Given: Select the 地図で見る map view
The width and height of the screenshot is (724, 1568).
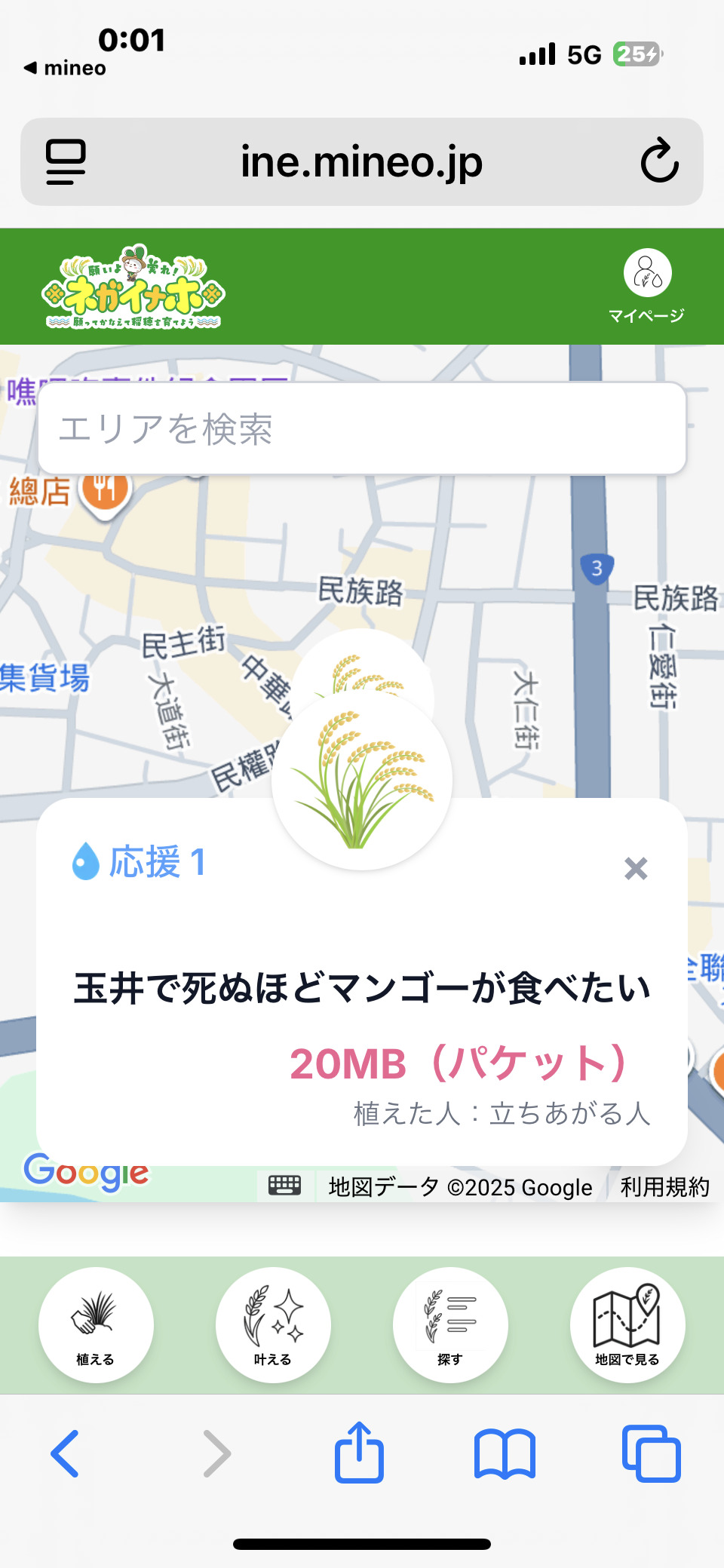Looking at the screenshot, I should [627, 1324].
